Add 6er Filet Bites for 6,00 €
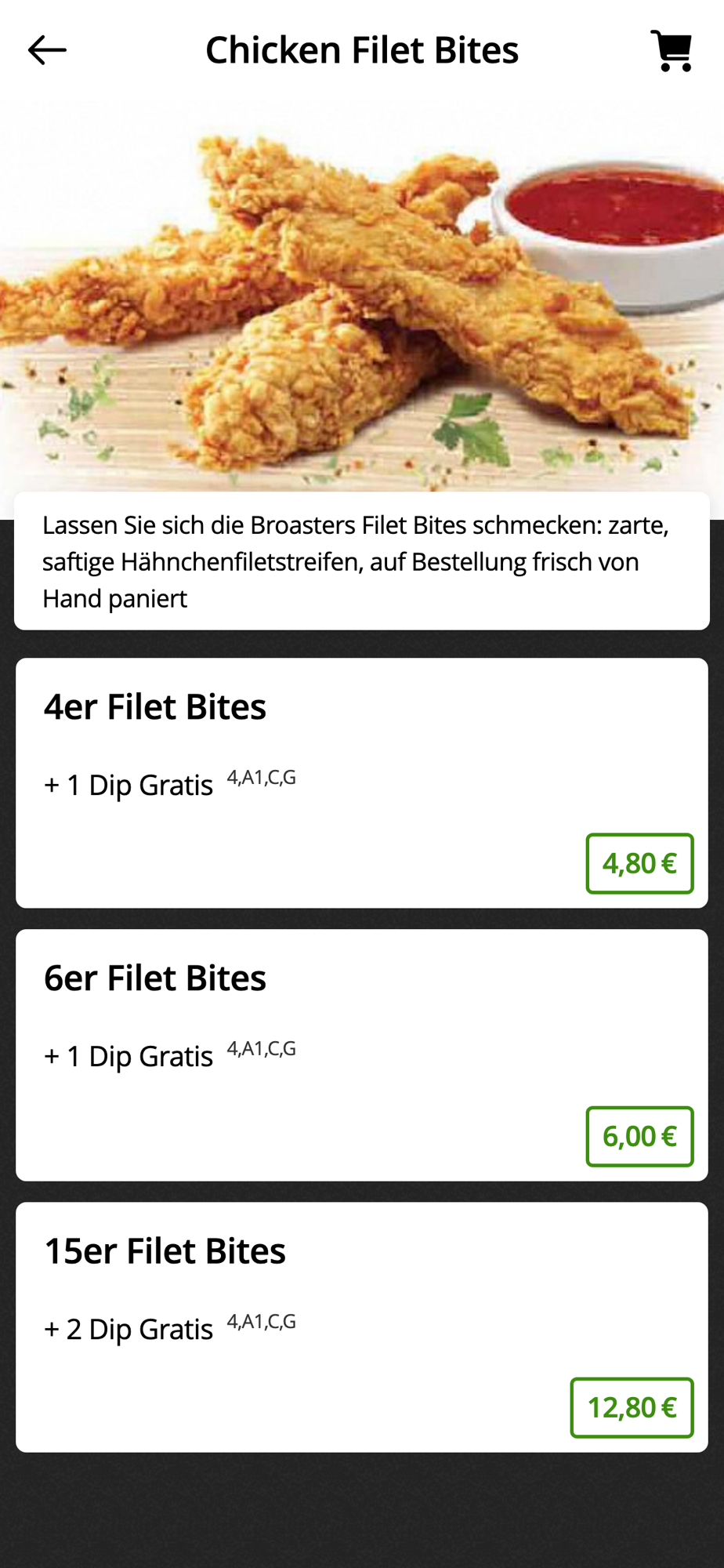The width and height of the screenshot is (724, 1568). tap(639, 1136)
